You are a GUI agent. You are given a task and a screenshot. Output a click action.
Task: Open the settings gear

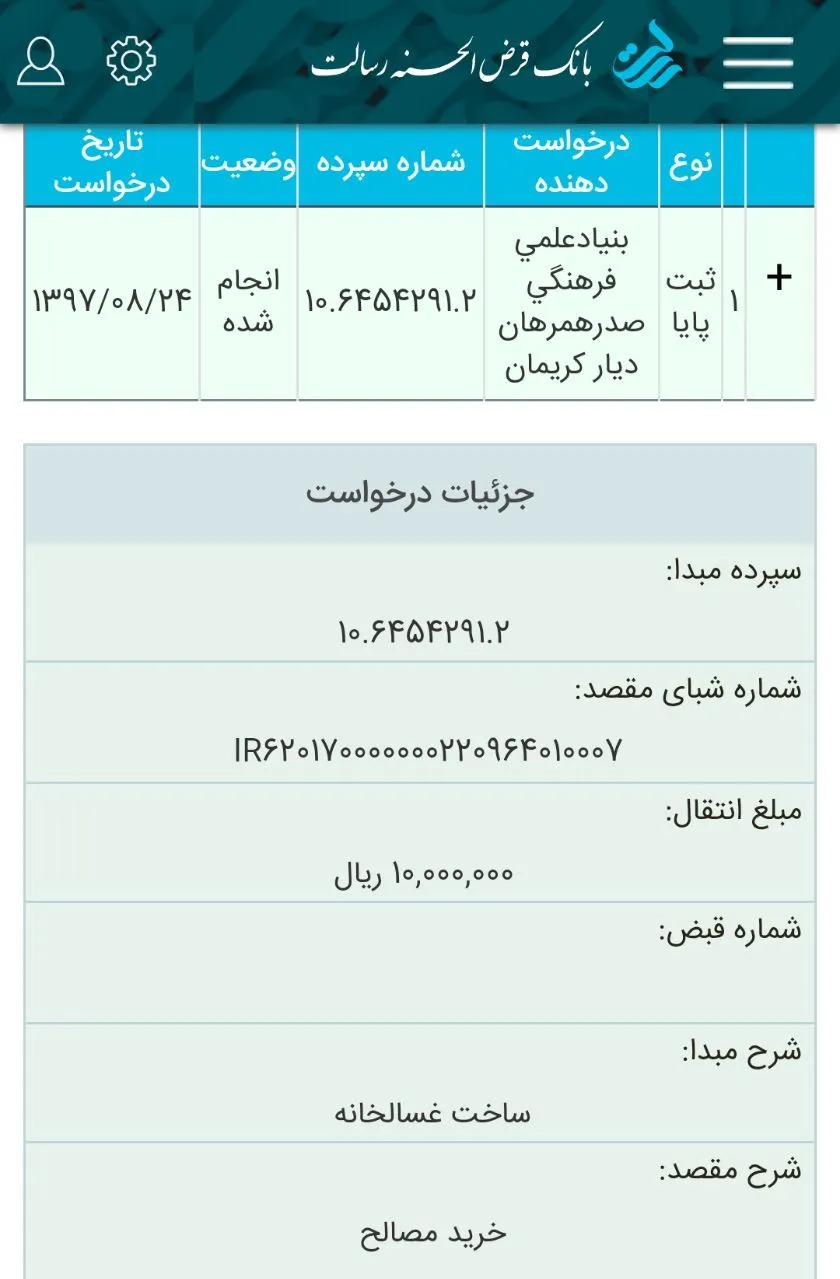[131, 61]
